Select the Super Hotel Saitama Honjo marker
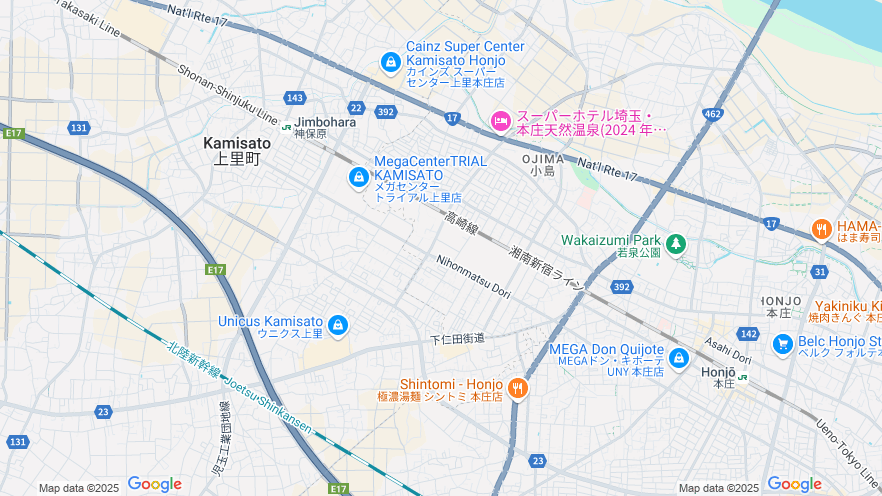882x496 pixels. (501, 121)
